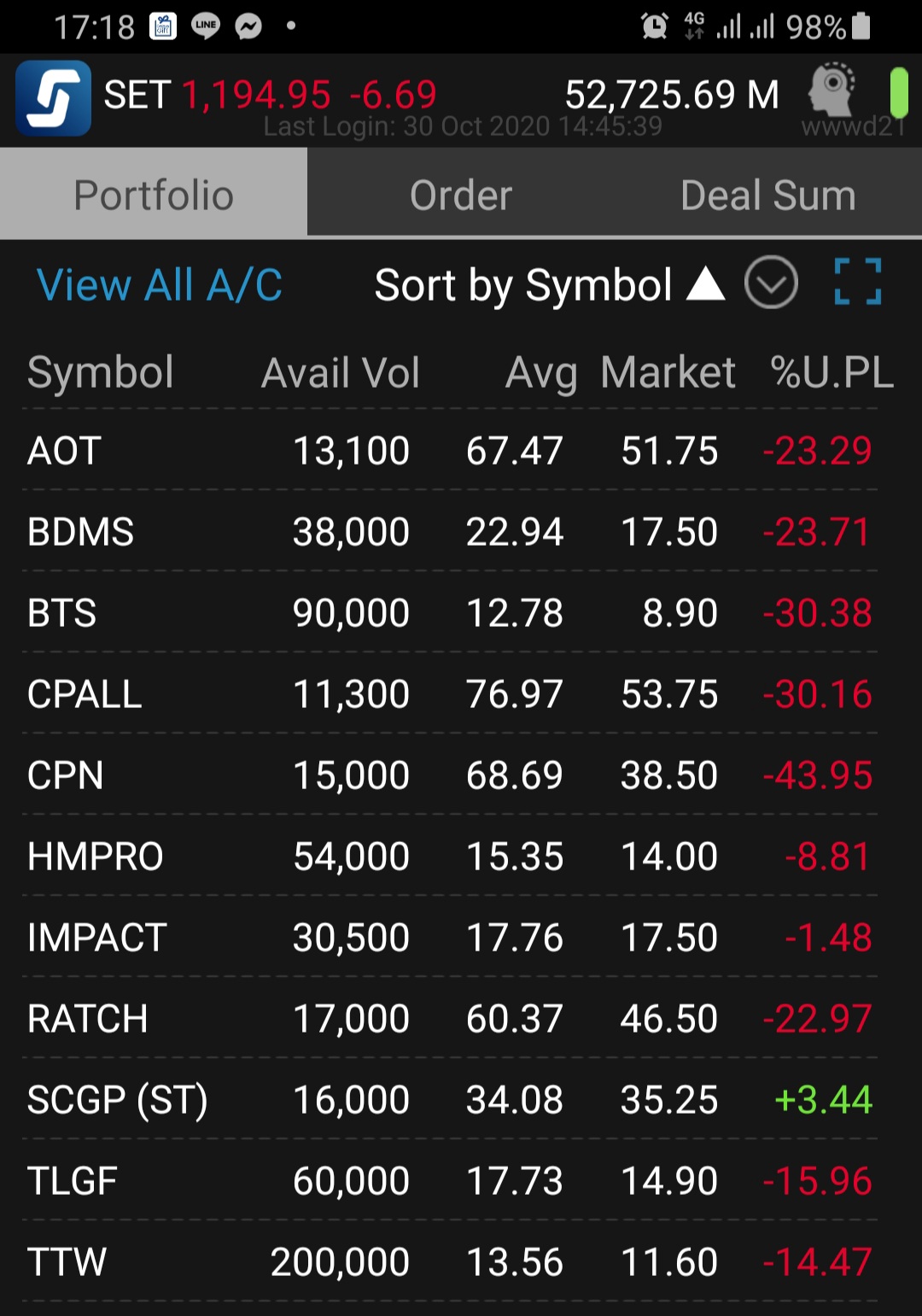
Task: Open the Streaming app logo menu
Action: point(53,98)
